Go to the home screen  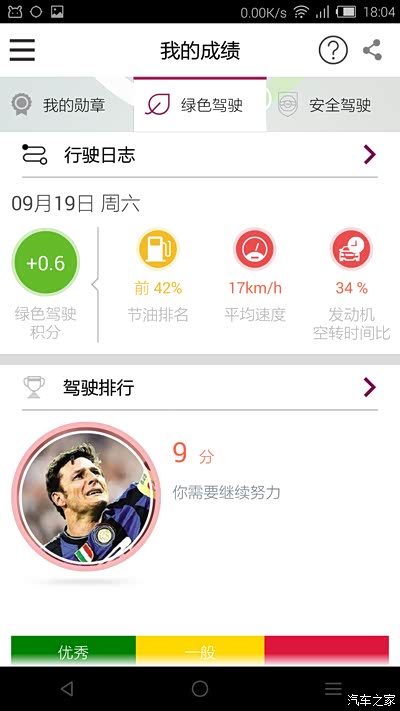(200, 689)
